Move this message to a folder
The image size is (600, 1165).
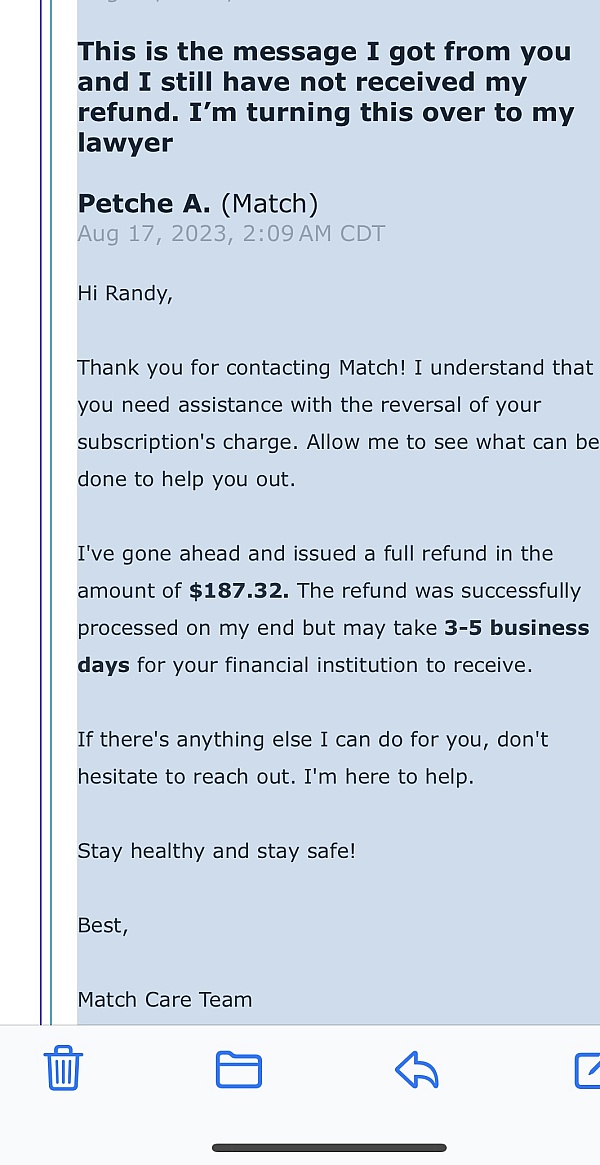[239, 1069]
